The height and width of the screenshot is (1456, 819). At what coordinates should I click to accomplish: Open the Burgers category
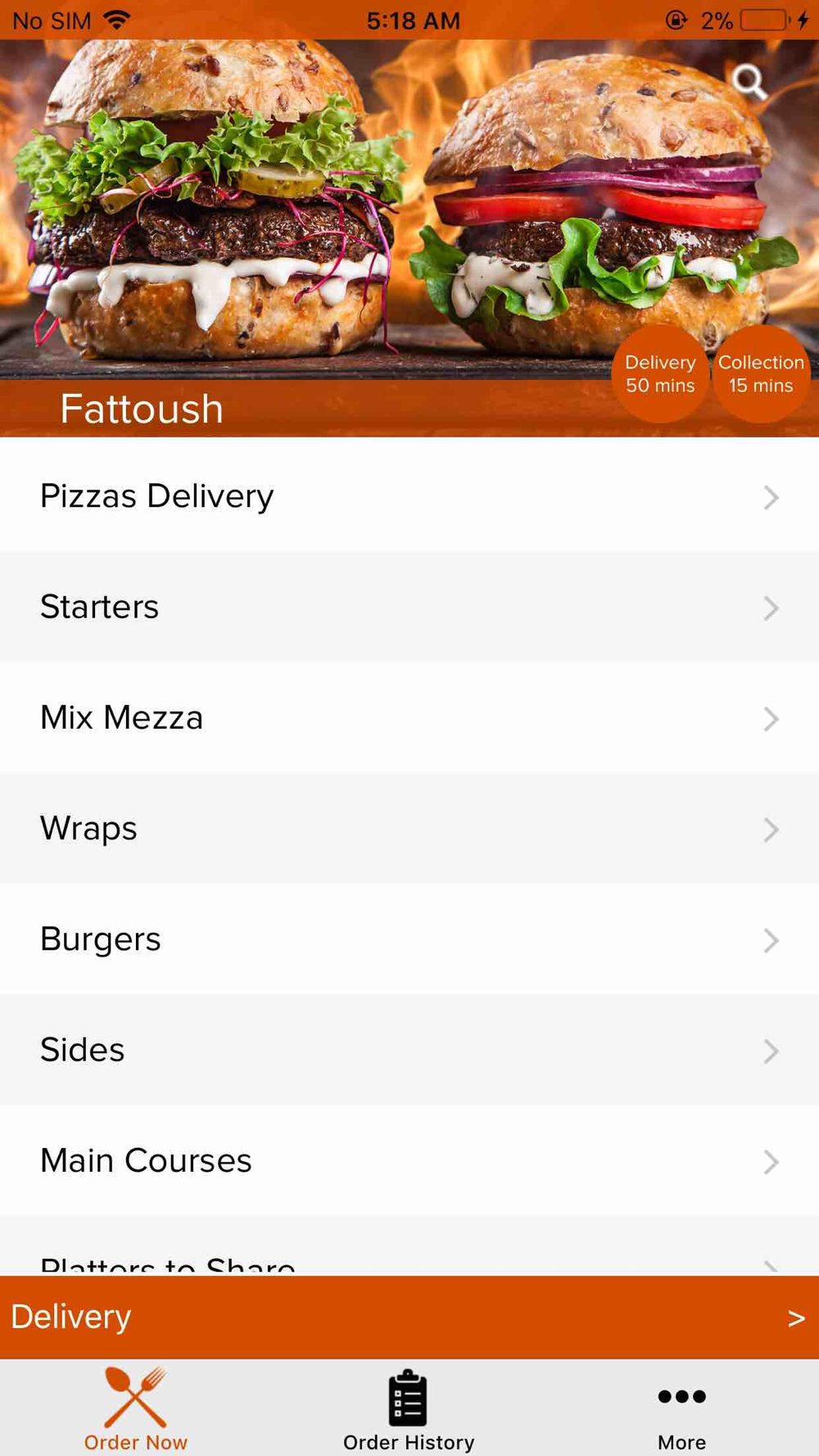pos(409,939)
